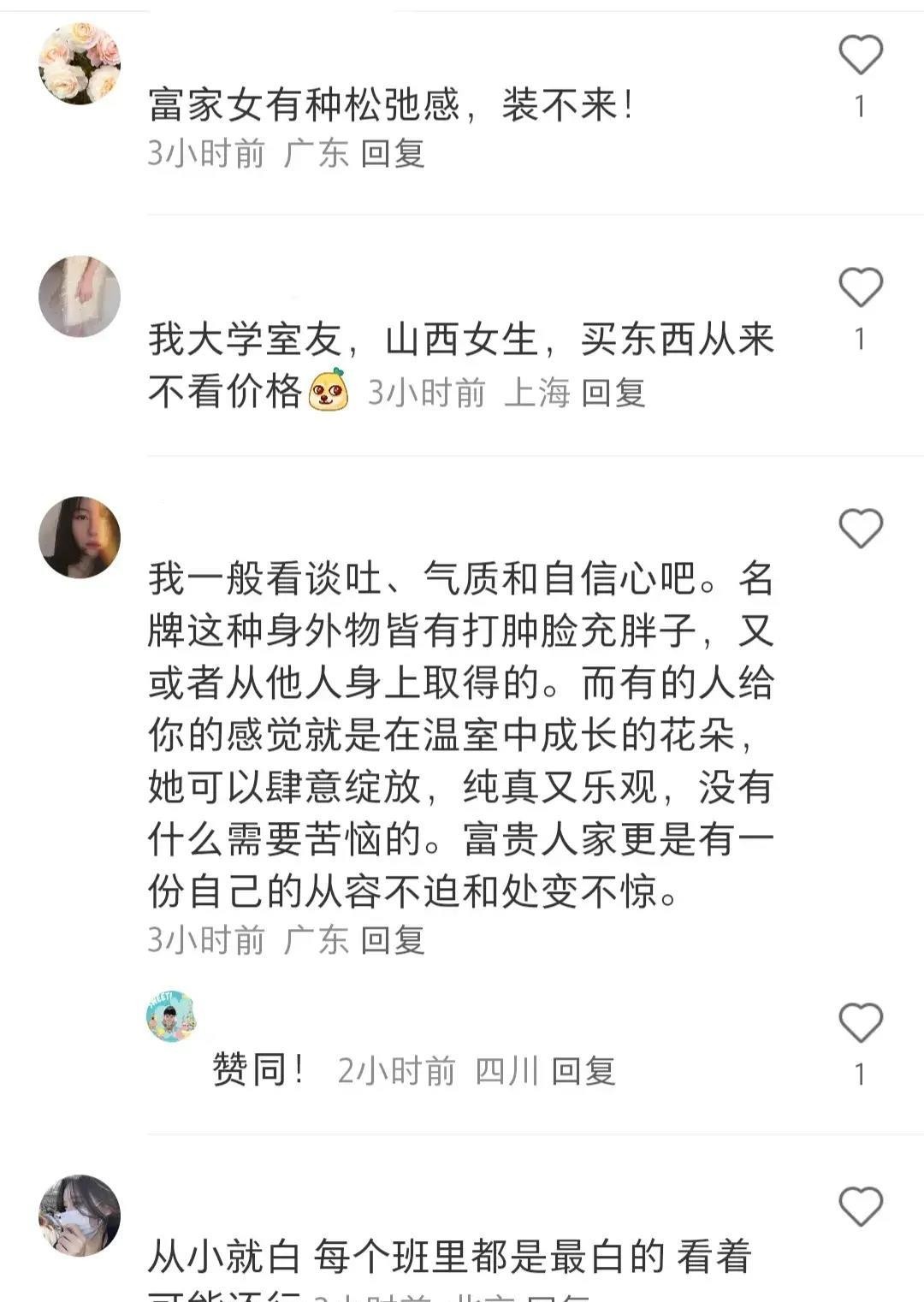View profile of the 谈吐气质 commenter
This screenshot has width=924, height=1302.
click(x=80, y=537)
